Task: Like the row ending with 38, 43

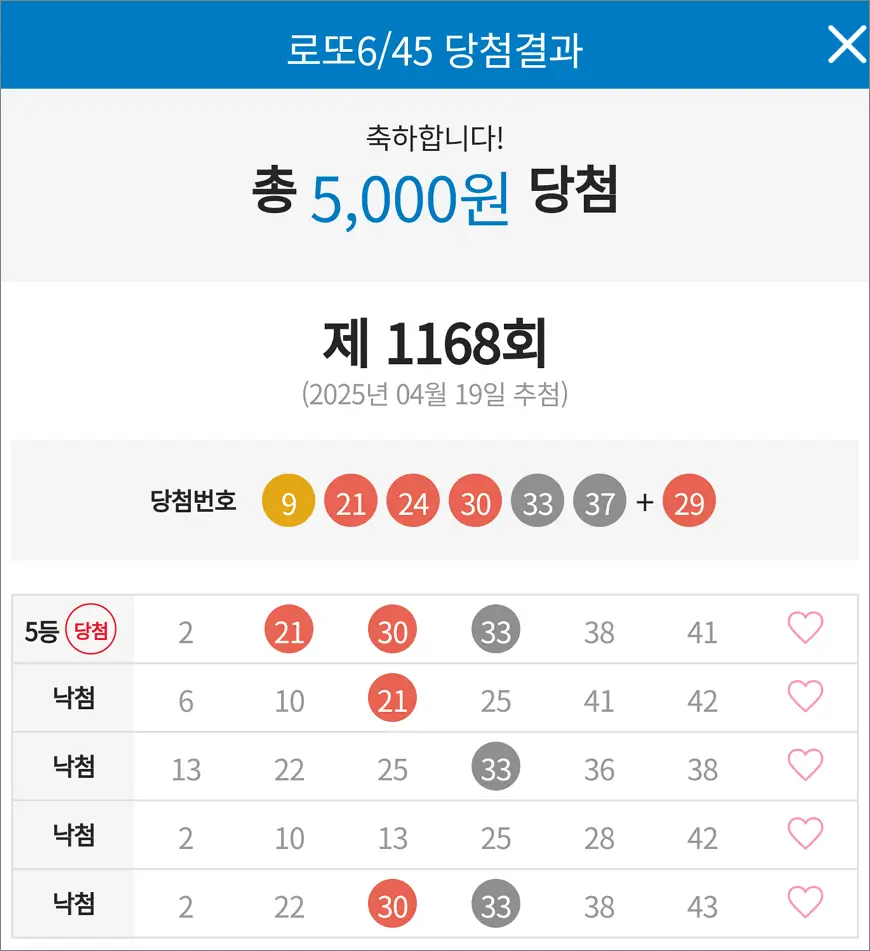Action: [805, 902]
